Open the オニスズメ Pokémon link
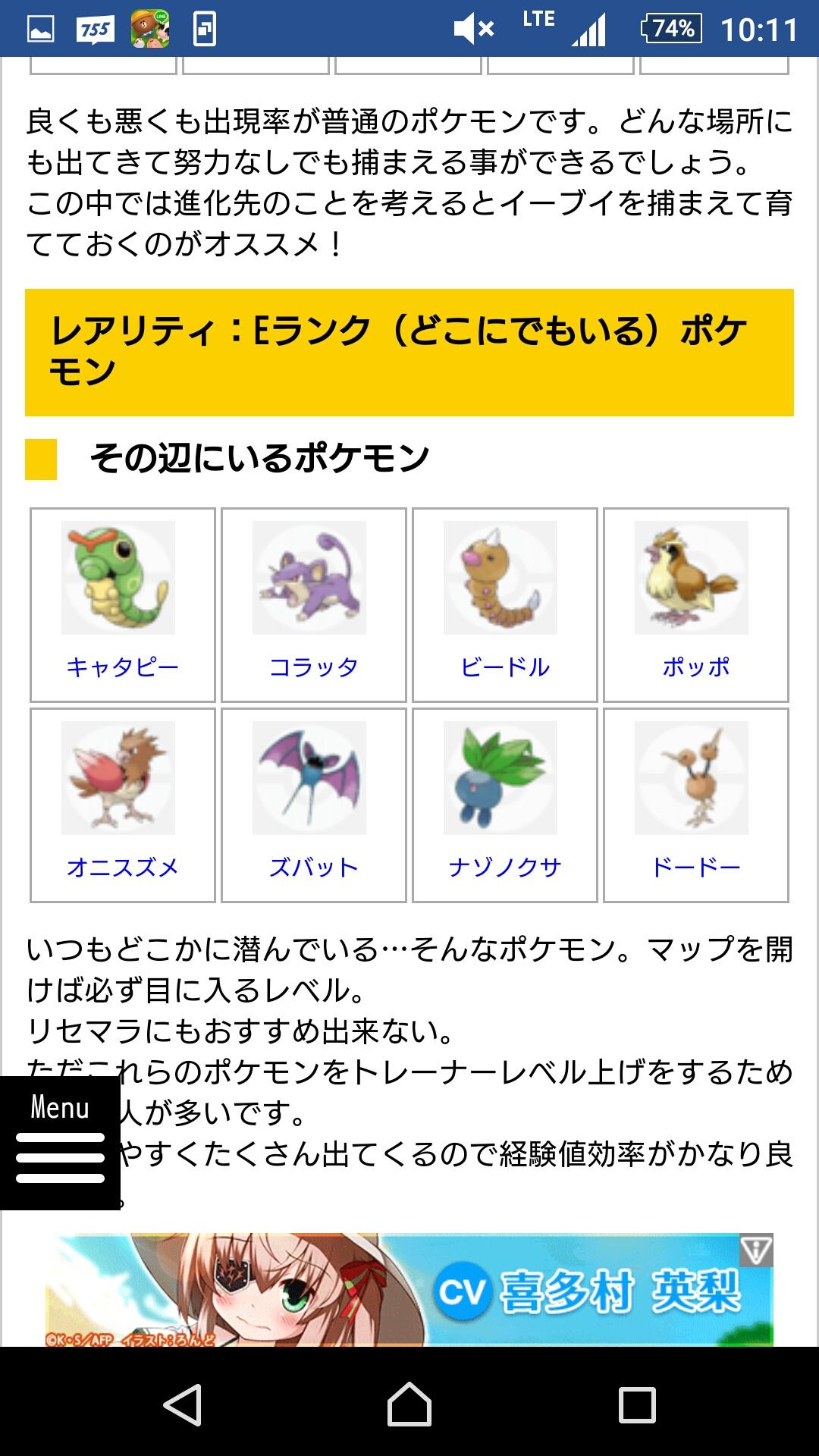The height and width of the screenshot is (1456, 819). (x=122, y=867)
